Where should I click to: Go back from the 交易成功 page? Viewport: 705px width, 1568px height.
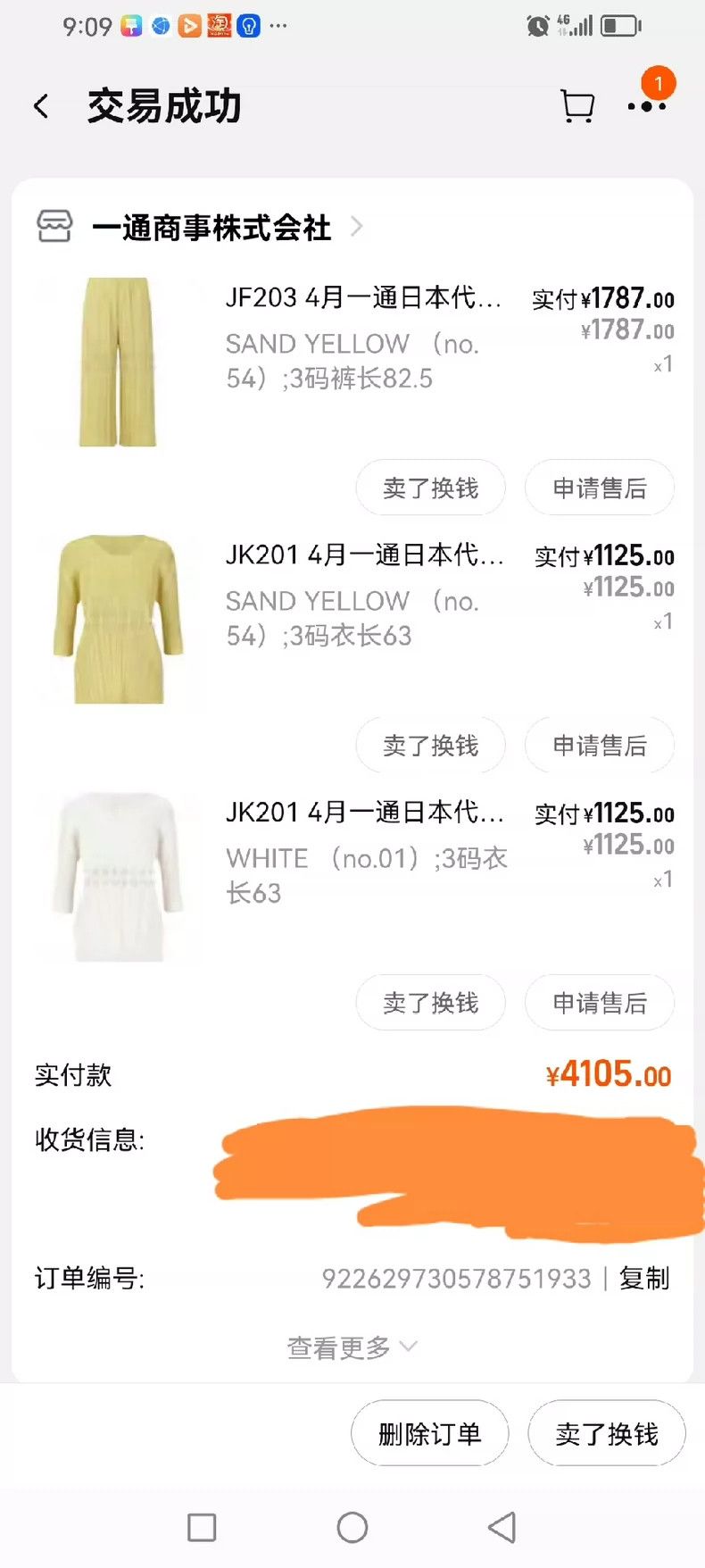coord(41,106)
